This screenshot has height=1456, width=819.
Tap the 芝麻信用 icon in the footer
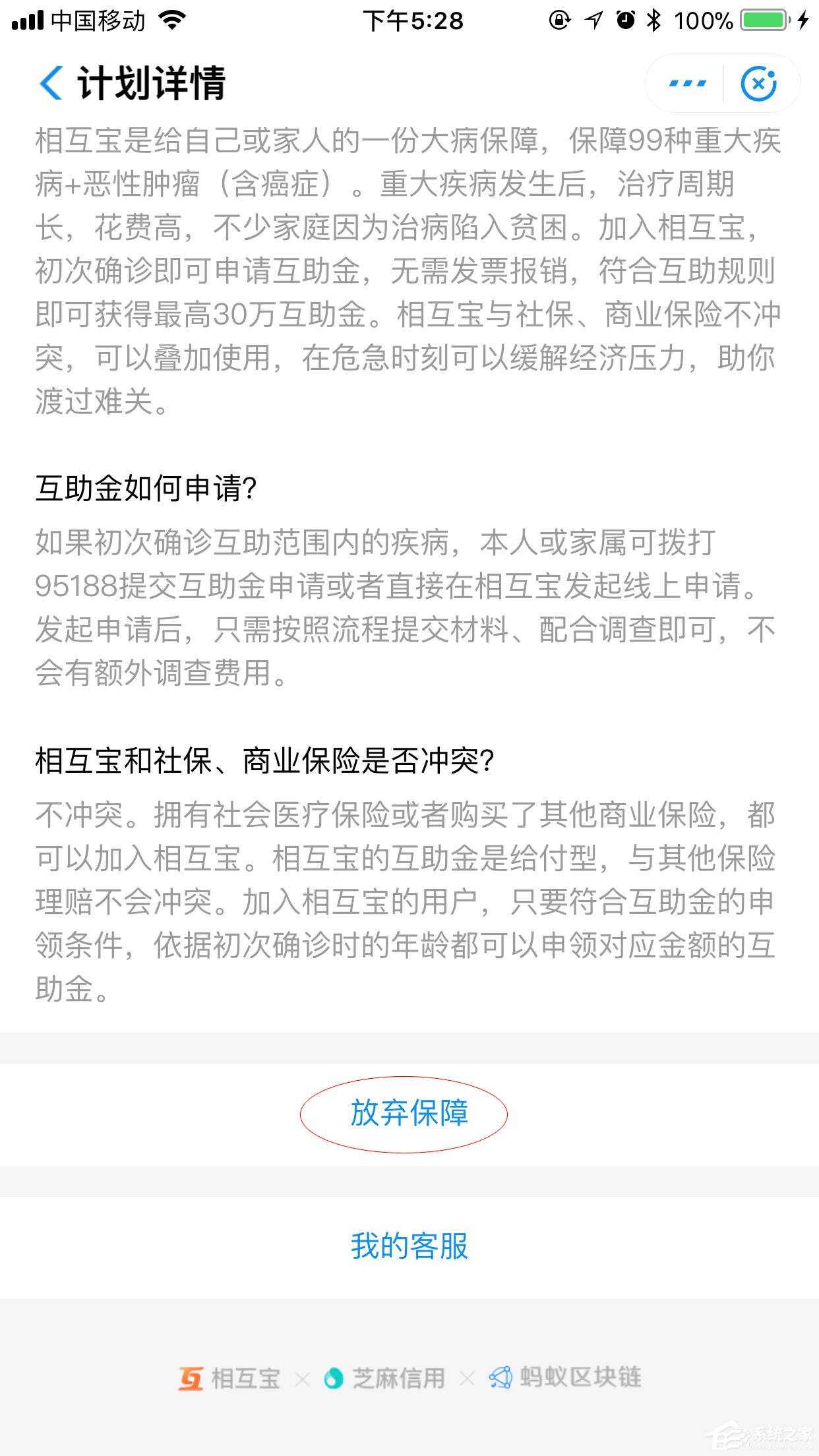pos(335,1377)
